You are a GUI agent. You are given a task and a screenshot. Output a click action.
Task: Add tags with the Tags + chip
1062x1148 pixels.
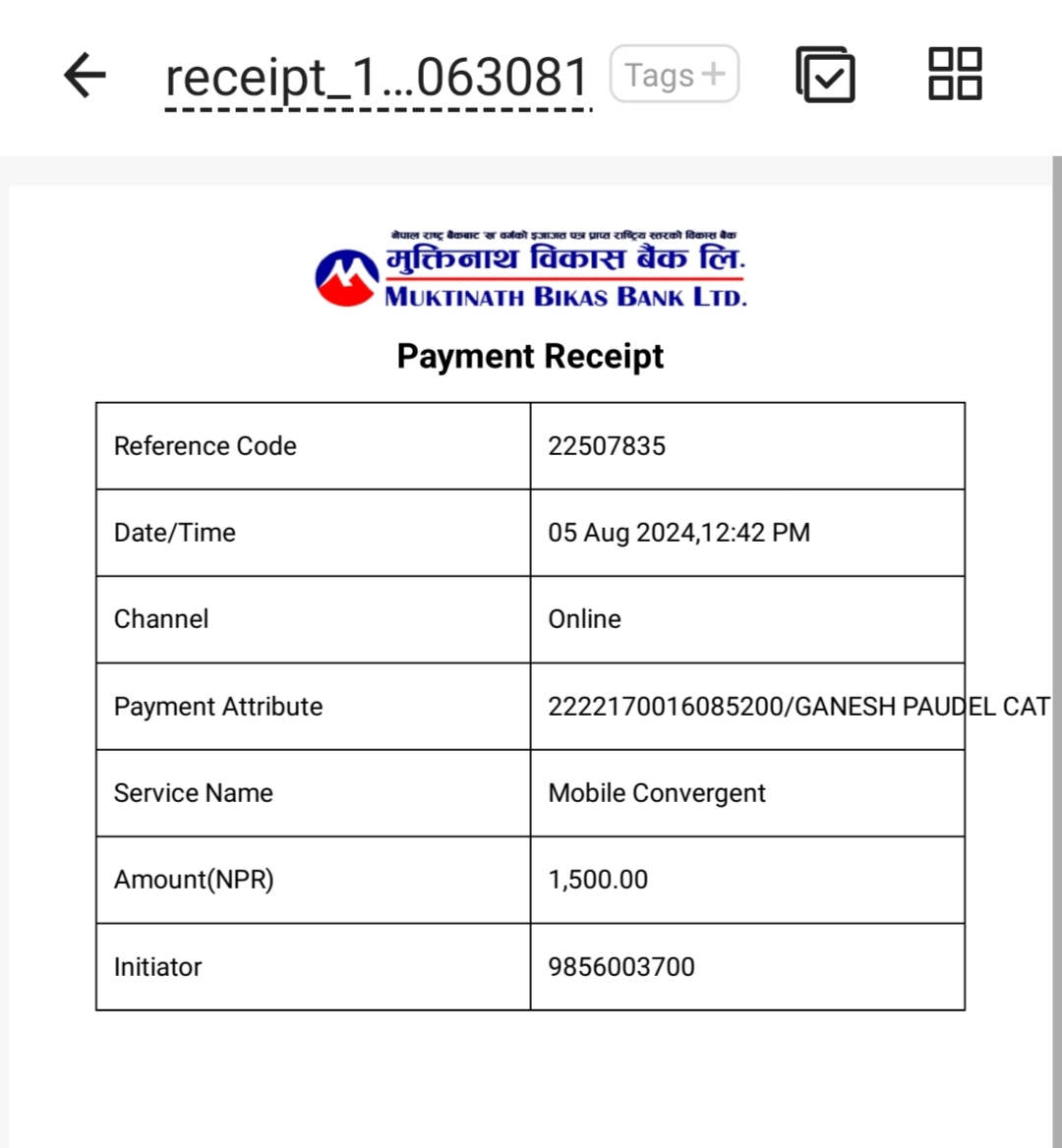pos(675,74)
